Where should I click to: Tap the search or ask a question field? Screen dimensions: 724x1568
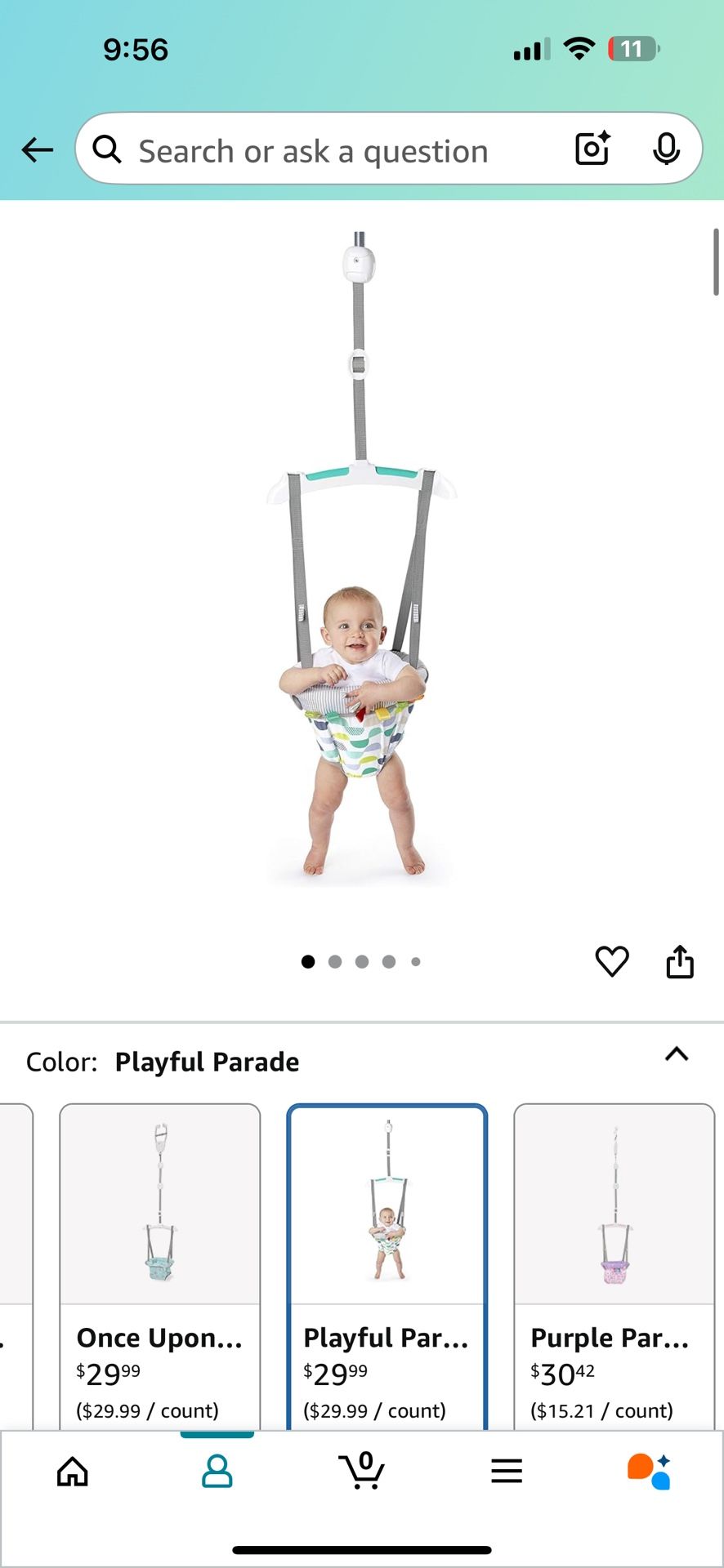coord(327,150)
